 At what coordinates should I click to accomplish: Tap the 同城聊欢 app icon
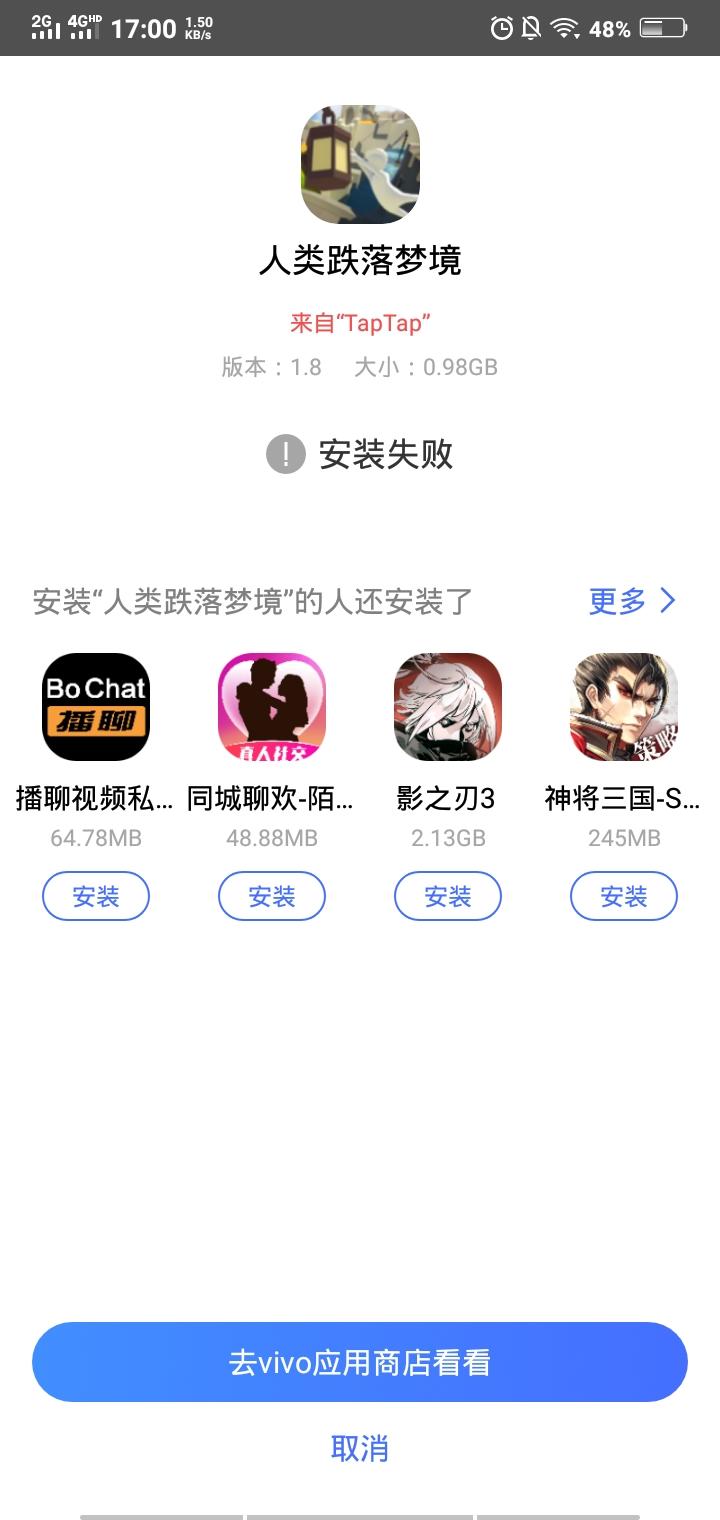(272, 707)
